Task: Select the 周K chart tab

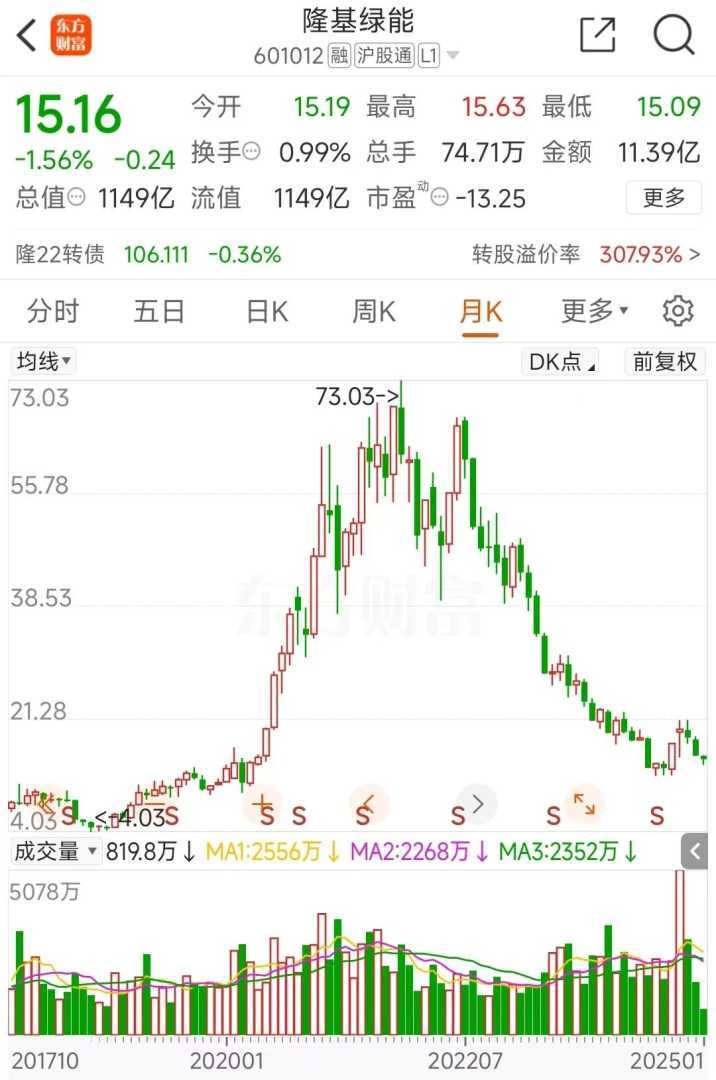Action: [373, 311]
